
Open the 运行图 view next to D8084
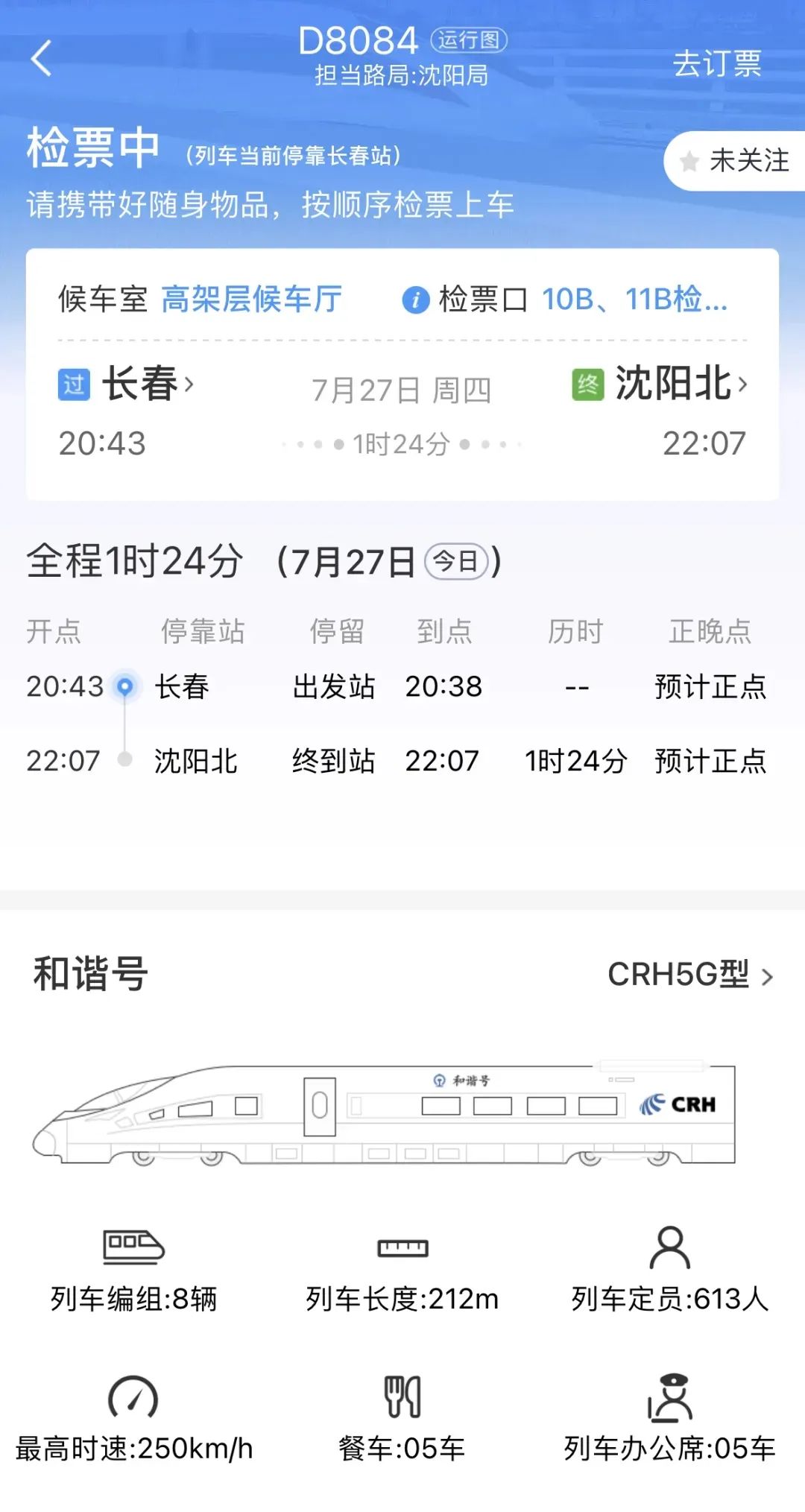pyautogui.click(x=470, y=42)
